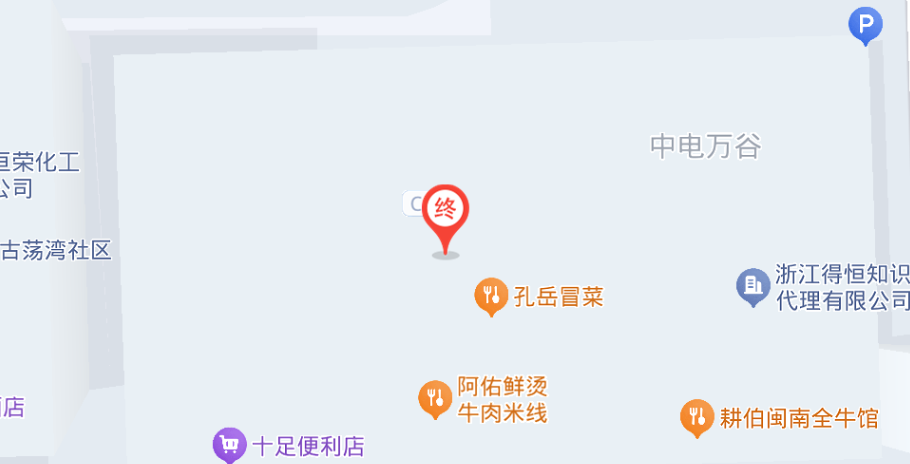Viewport: 910px width, 464px height.
Task: Open the parking lot marker
Action: coord(865,24)
